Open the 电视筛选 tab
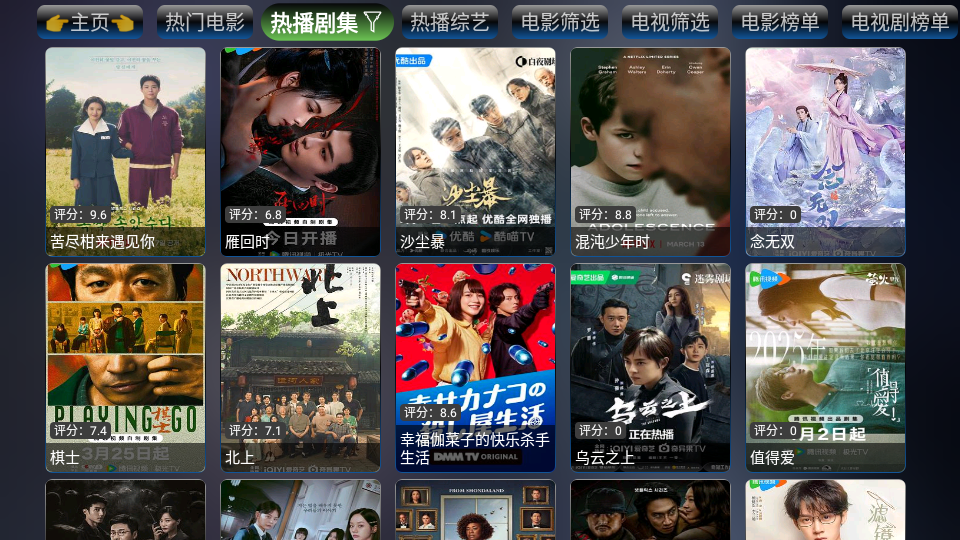 670,22
